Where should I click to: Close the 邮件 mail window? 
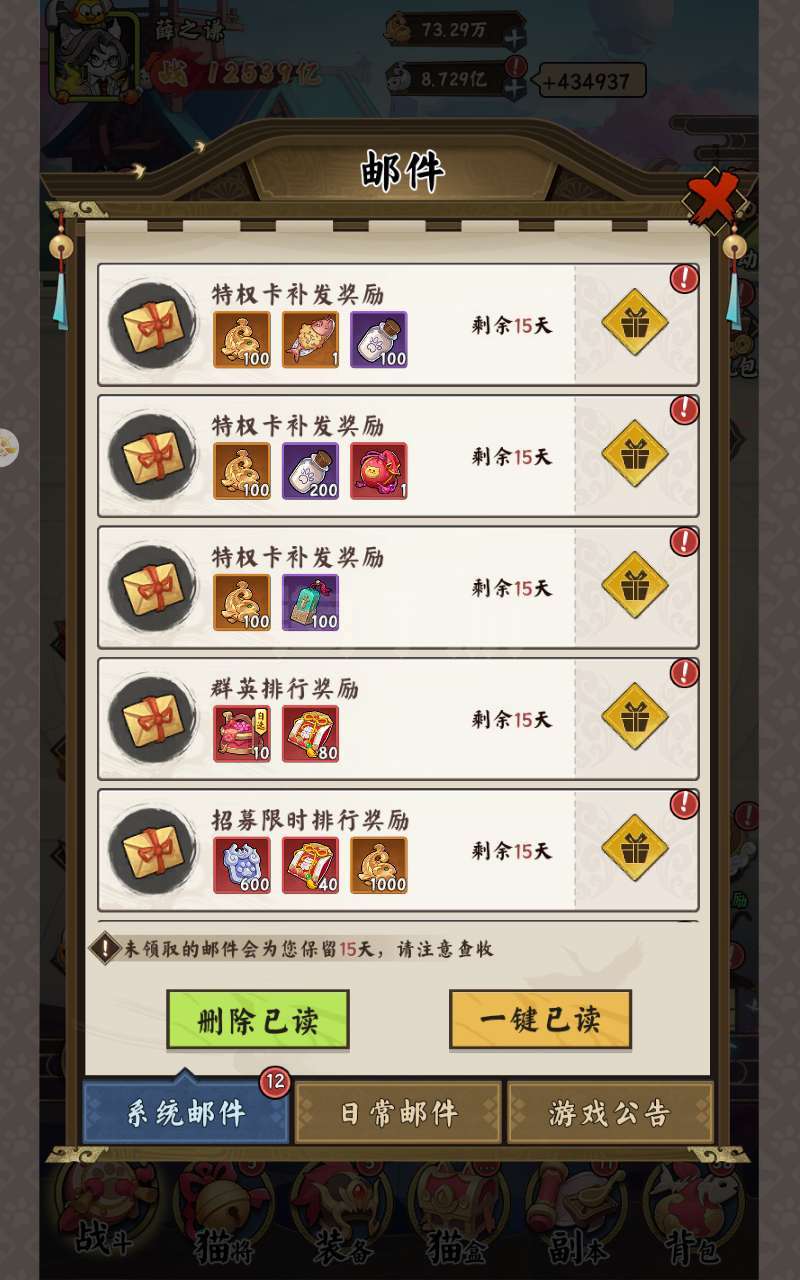click(x=715, y=199)
